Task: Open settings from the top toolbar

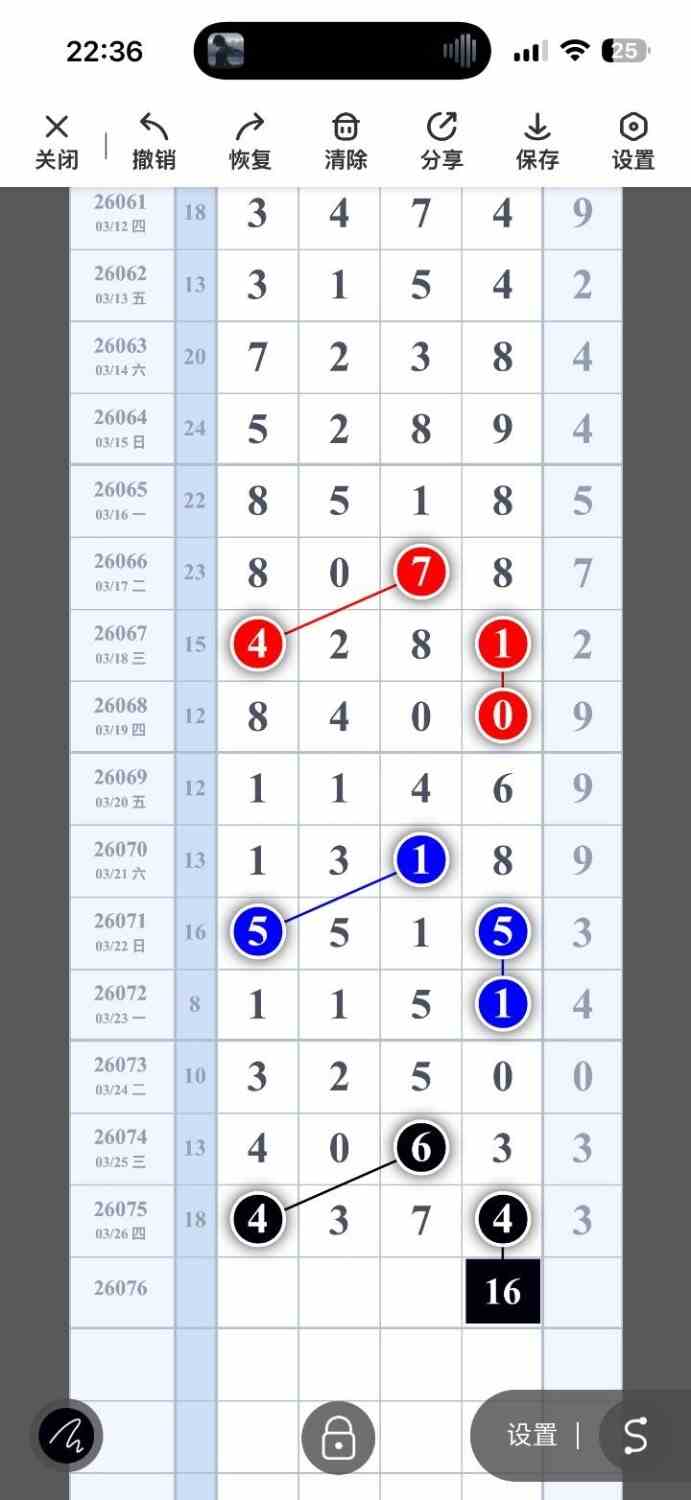Action: [x=633, y=141]
